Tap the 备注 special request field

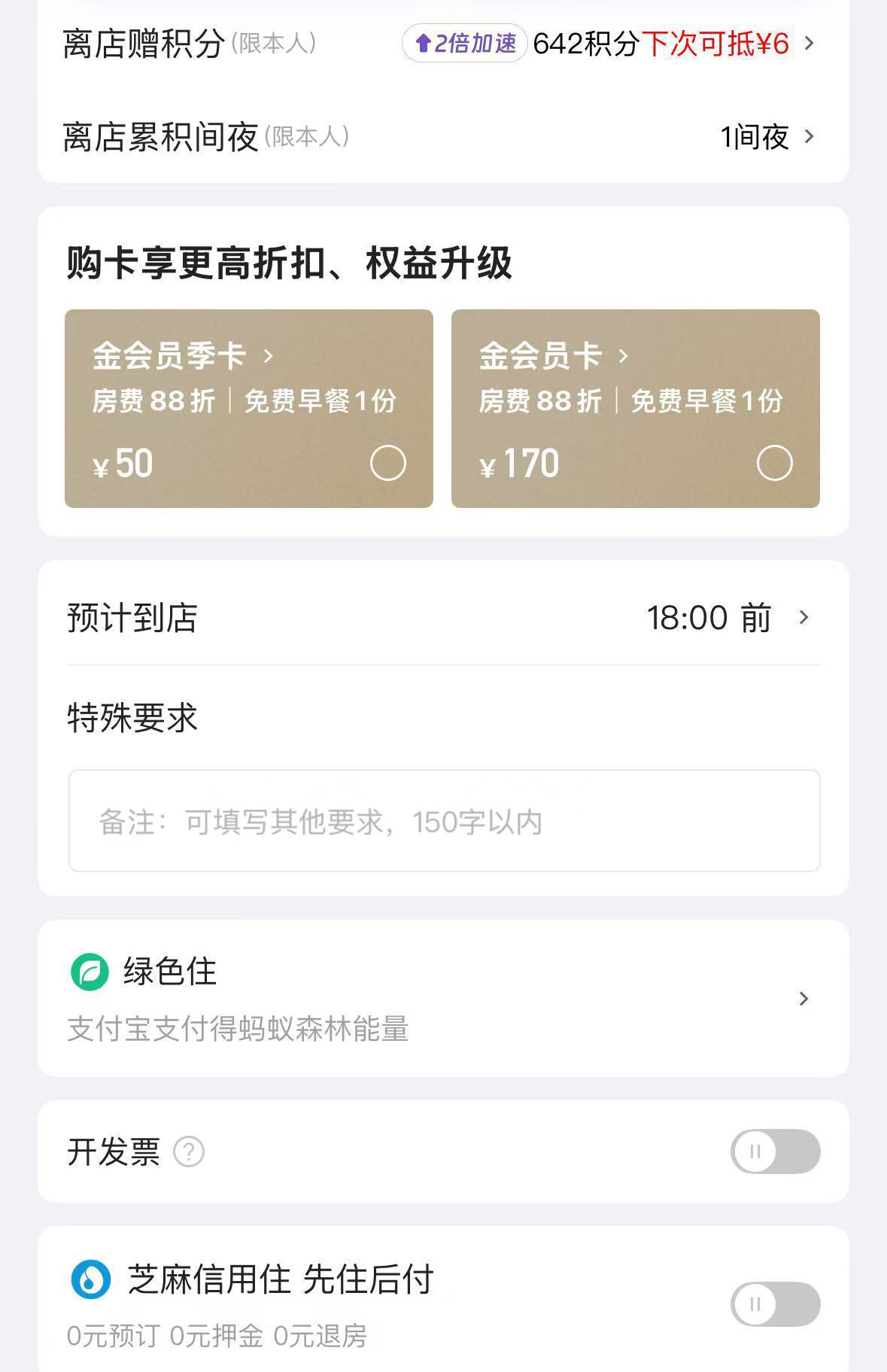click(x=444, y=821)
